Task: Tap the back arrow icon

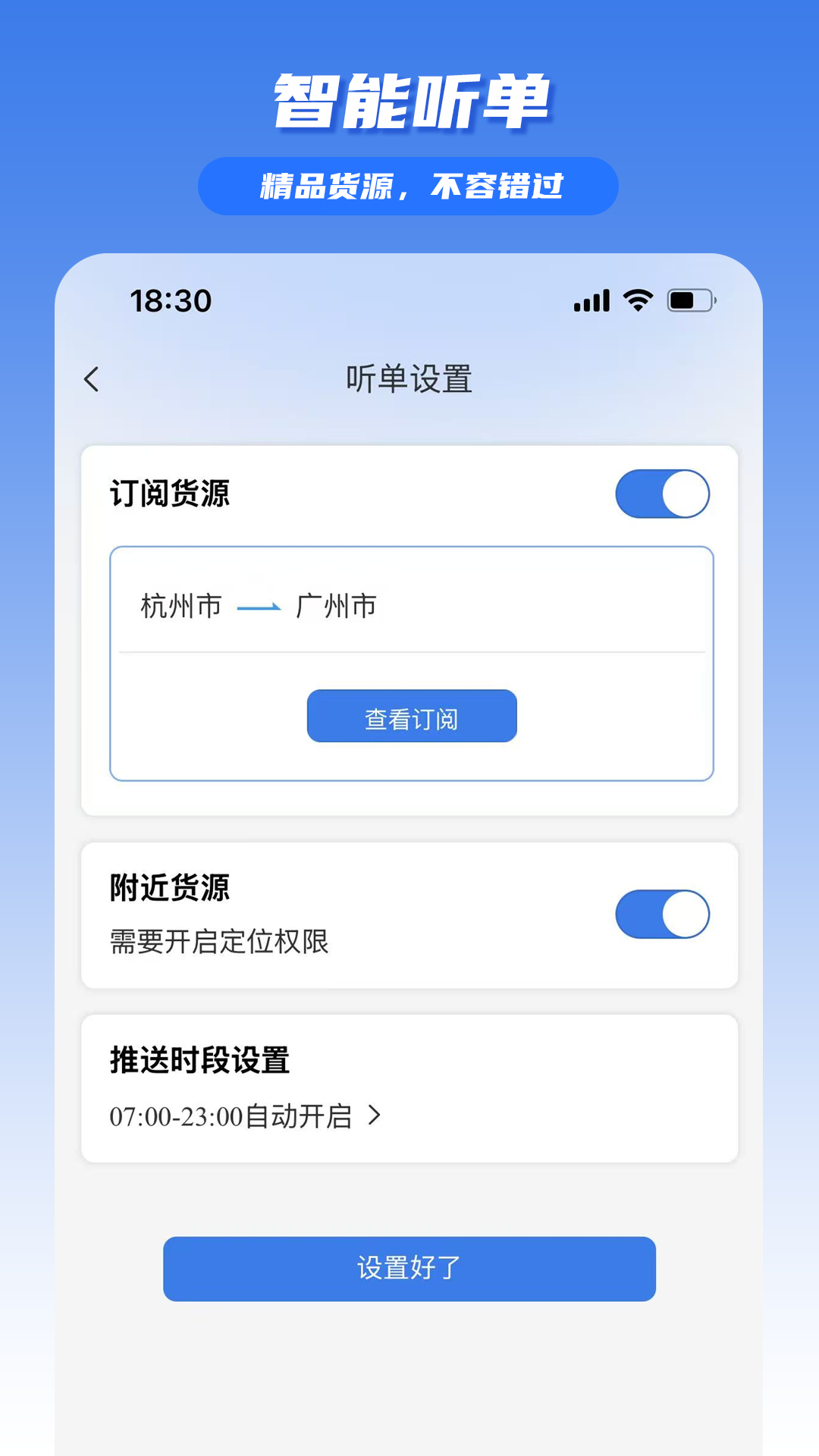Action: coord(91,379)
